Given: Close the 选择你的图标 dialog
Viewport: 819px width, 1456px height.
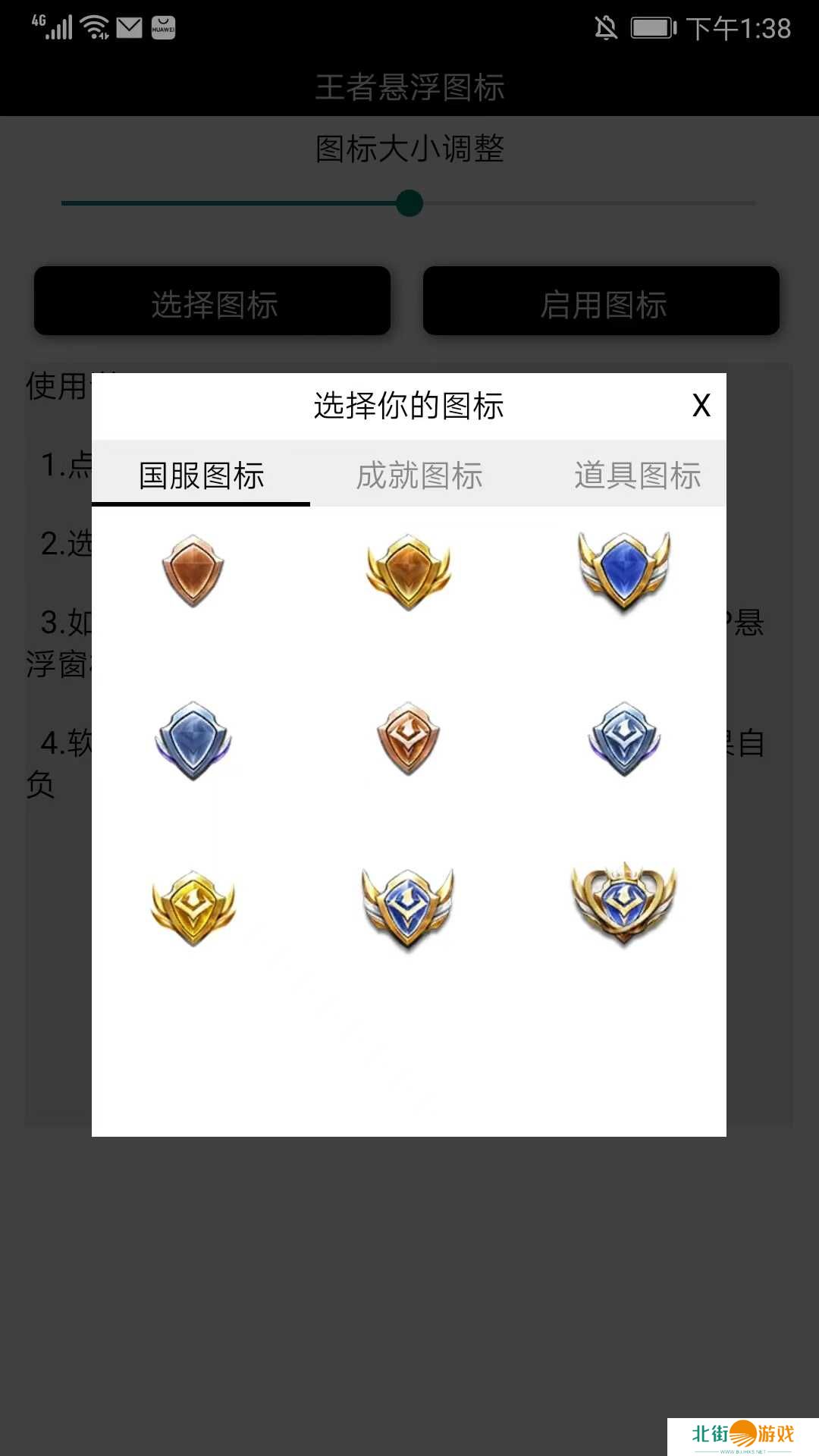Looking at the screenshot, I should point(701,406).
